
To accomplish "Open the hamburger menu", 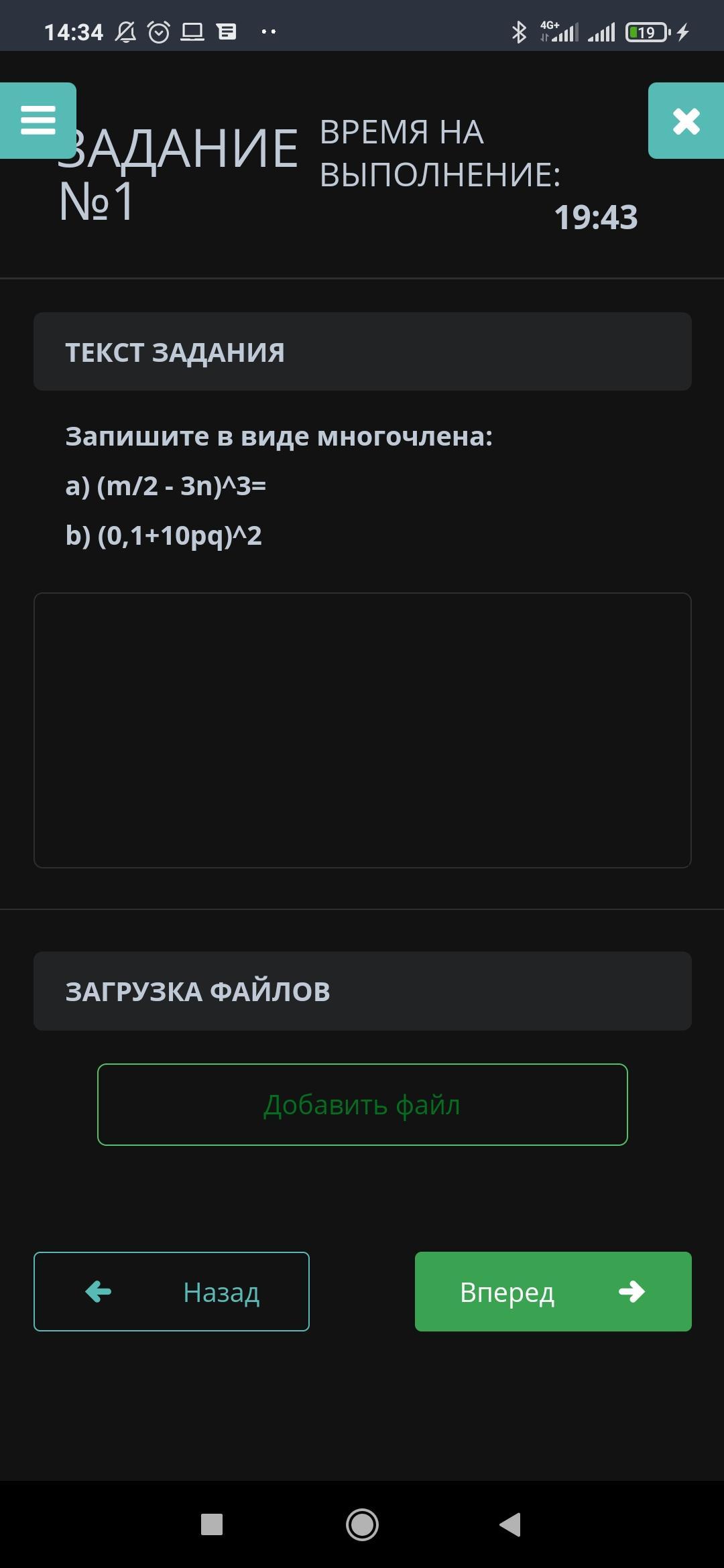I will tap(38, 121).
